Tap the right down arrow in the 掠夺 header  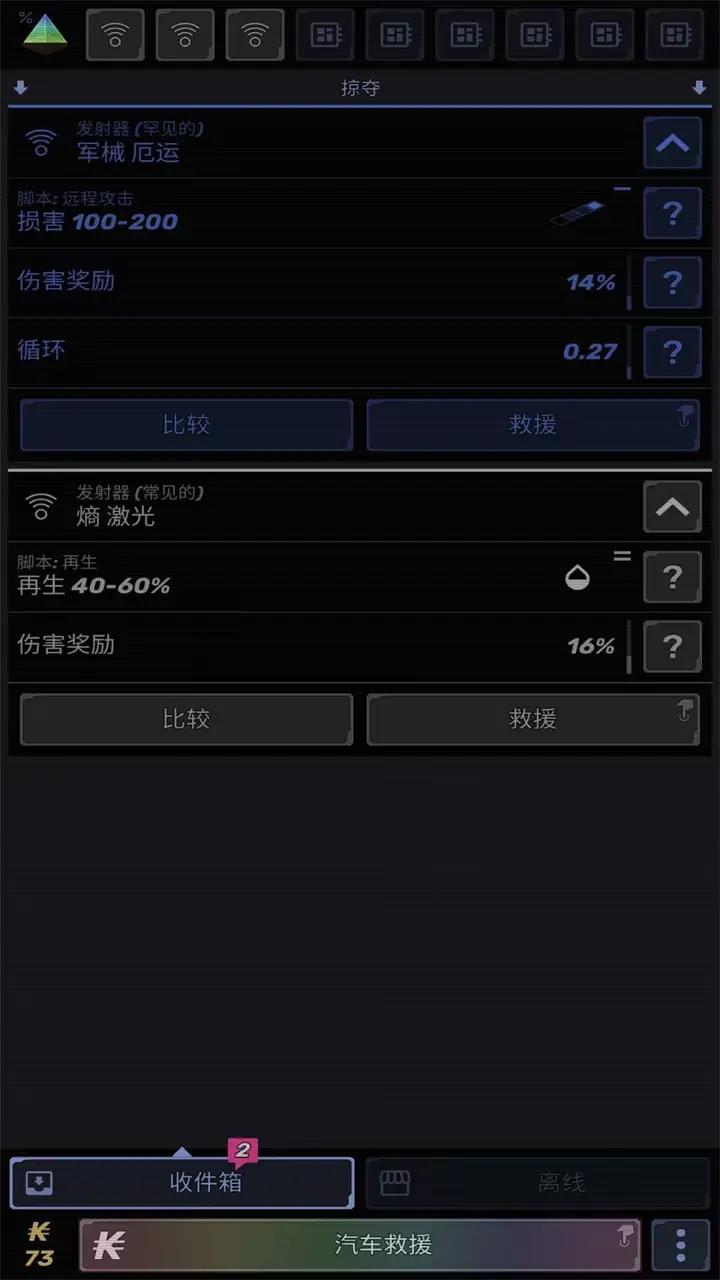[700, 87]
